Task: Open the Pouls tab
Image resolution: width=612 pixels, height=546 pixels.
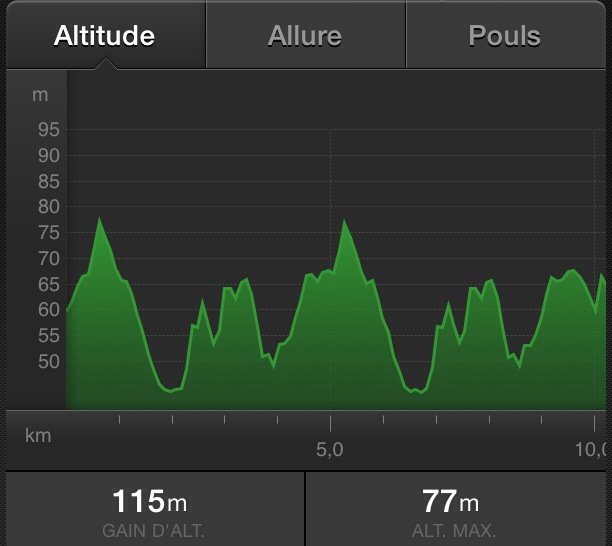Action: point(505,36)
